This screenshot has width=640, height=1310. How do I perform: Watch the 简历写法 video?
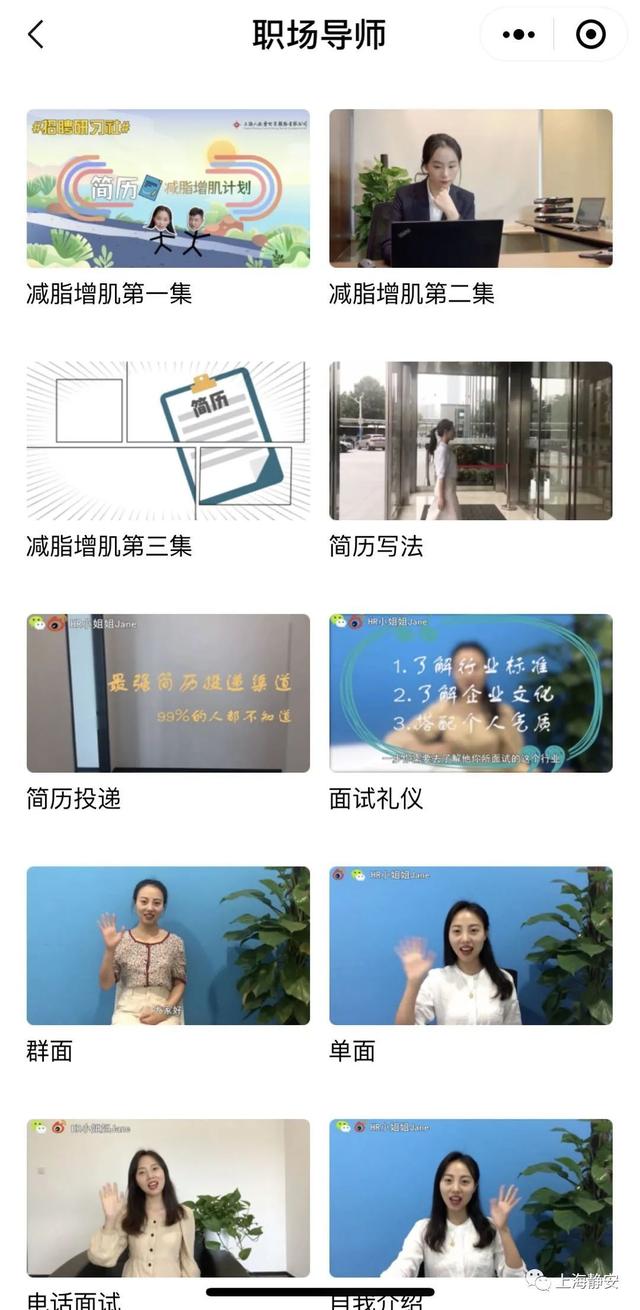pos(471,441)
